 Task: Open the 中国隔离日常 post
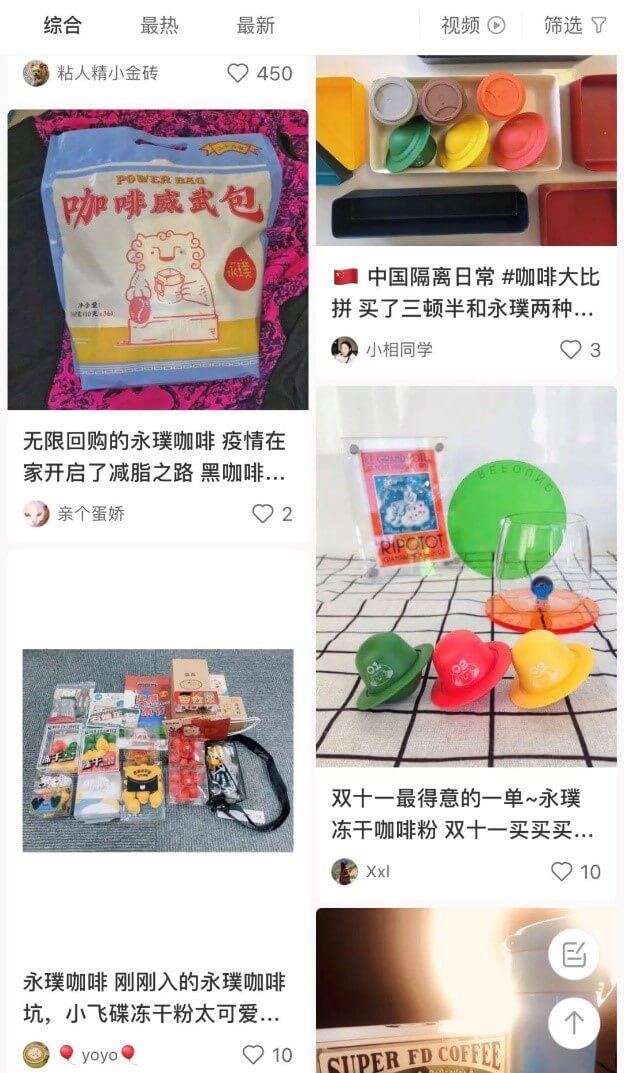465,292
